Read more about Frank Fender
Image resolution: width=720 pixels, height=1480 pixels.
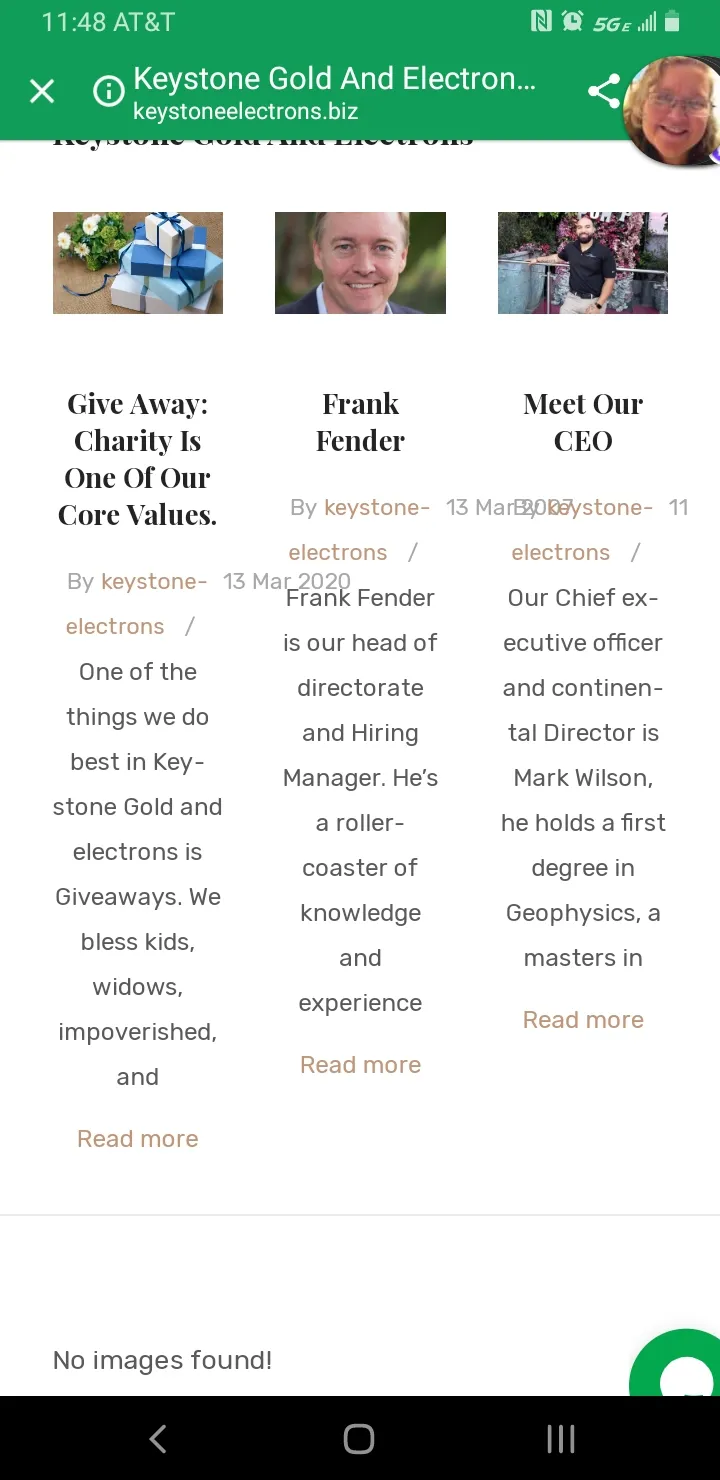[x=360, y=1065]
